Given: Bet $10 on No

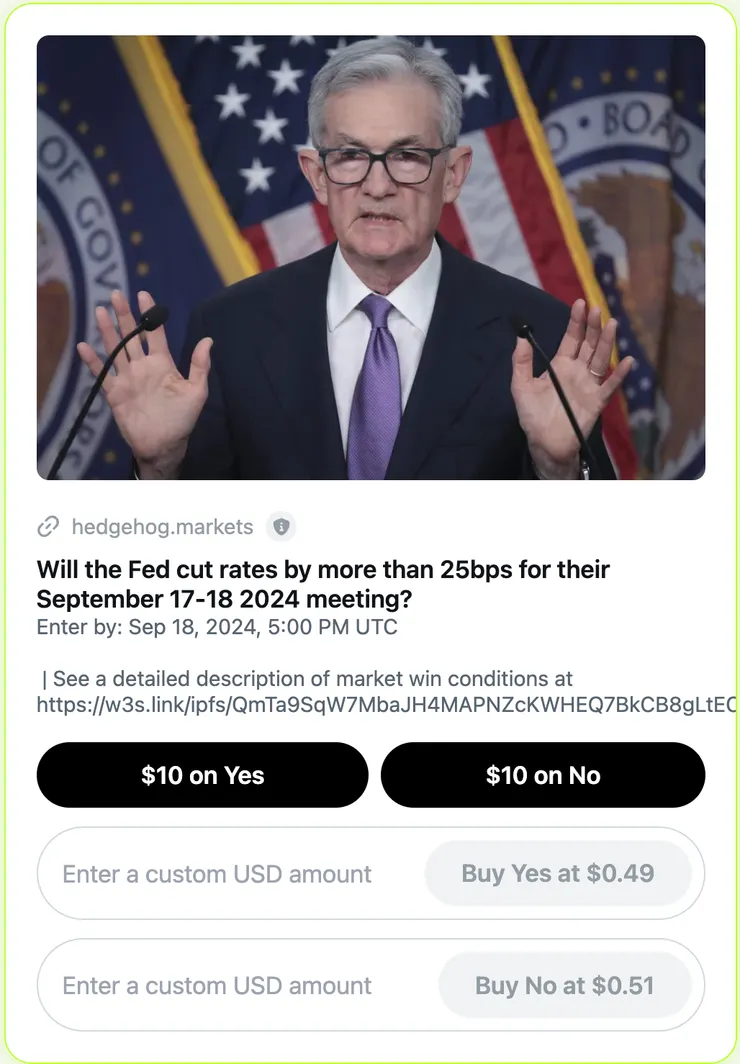Looking at the screenshot, I should click(x=543, y=775).
